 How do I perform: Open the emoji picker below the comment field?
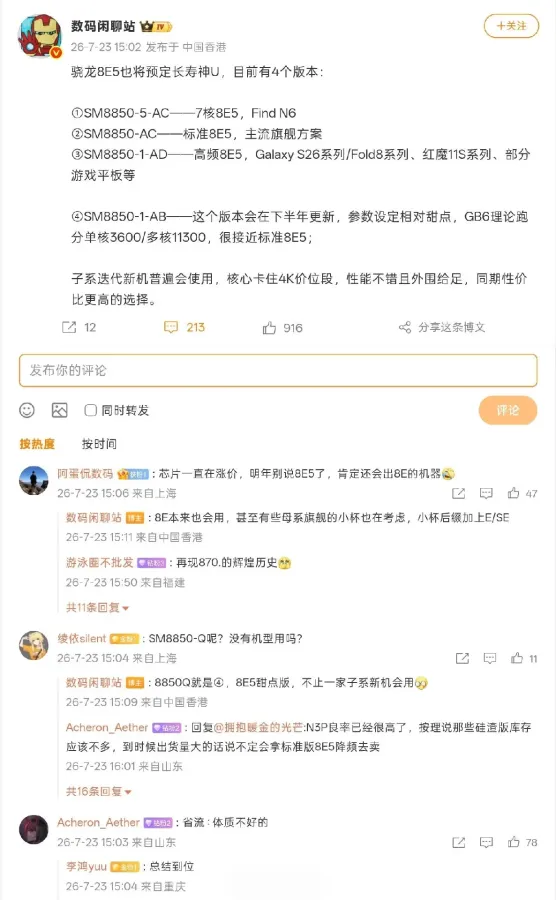[x=27, y=410]
